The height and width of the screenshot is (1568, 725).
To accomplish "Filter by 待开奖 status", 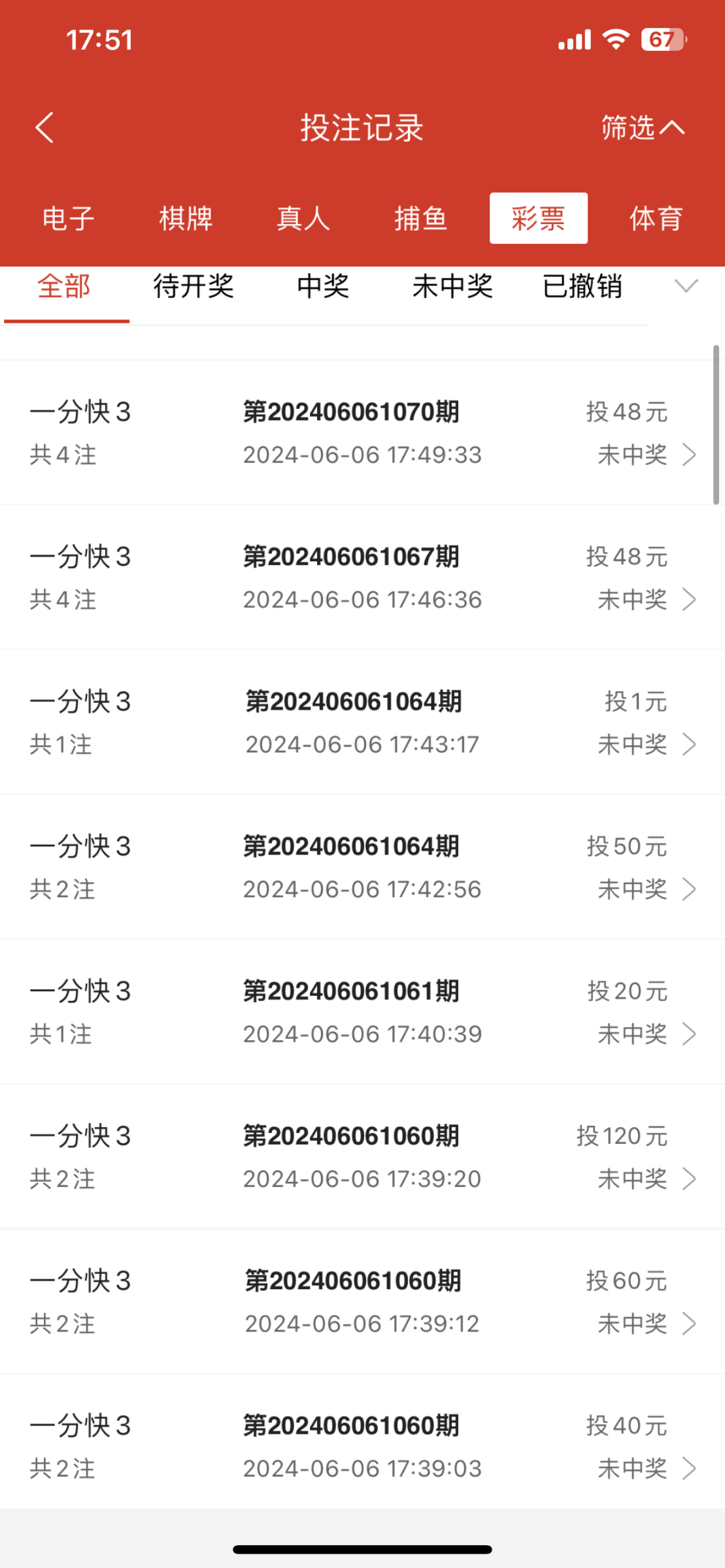I will pyautogui.click(x=194, y=287).
